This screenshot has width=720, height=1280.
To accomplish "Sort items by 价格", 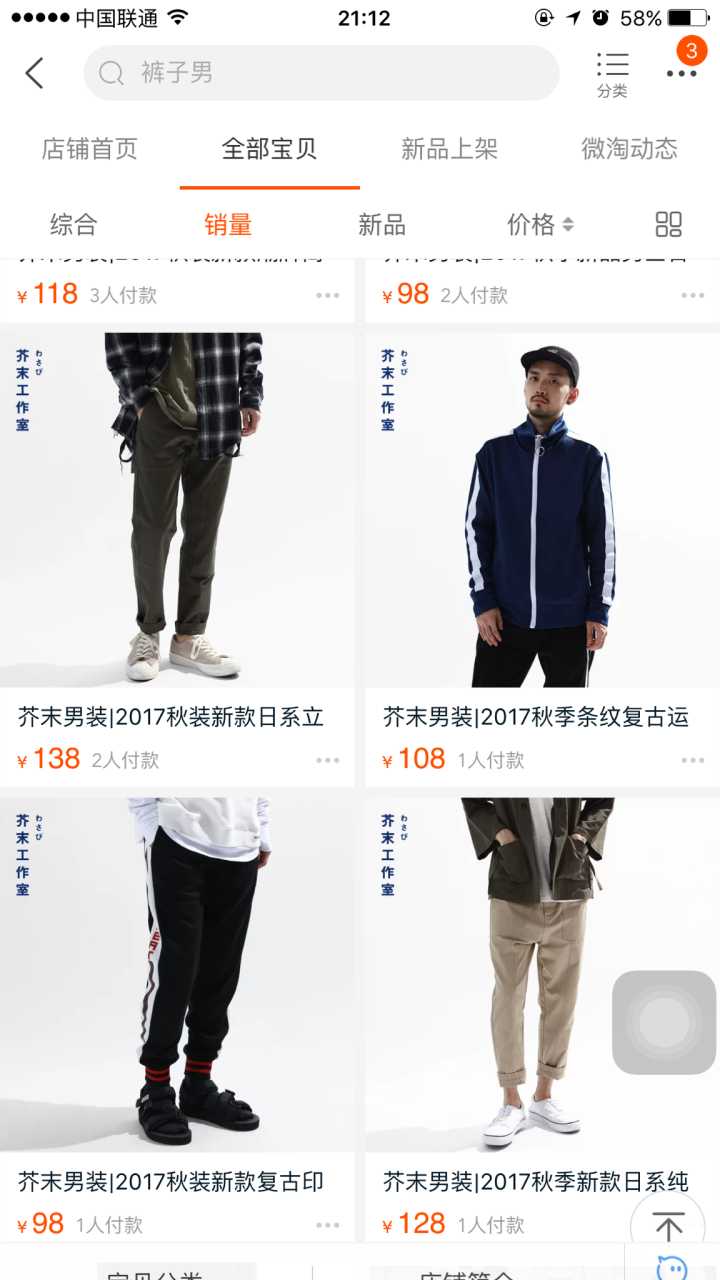I will click(540, 225).
